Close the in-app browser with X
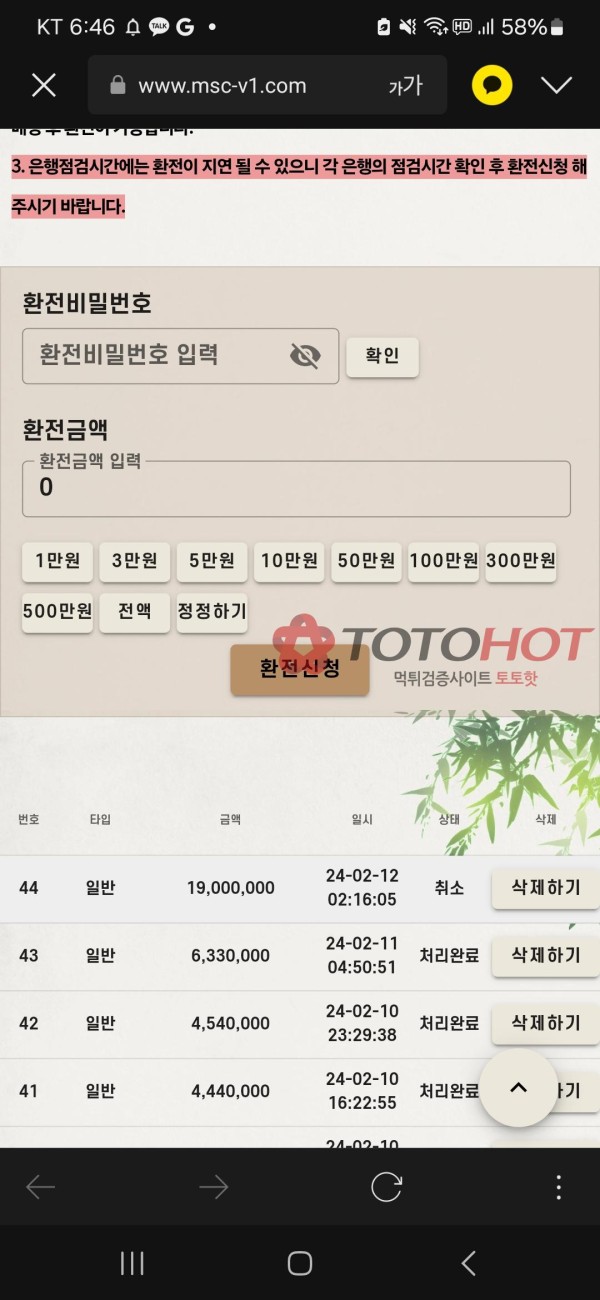Screen dimensions: 600x1300 [44, 86]
